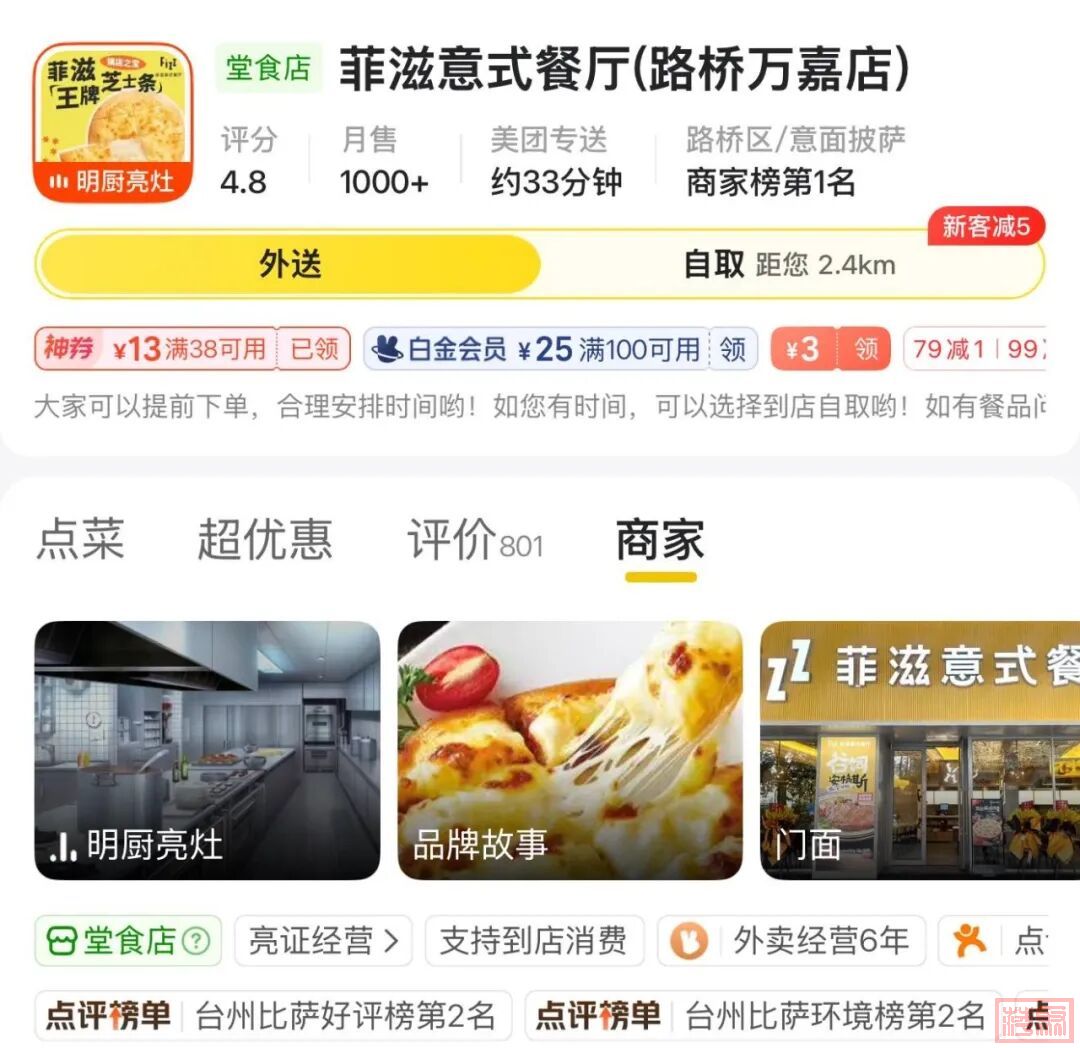The width and height of the screenshot is (1080, 1048).
Task: View the 品牌故事 brand story card
Action: point(570,750)
